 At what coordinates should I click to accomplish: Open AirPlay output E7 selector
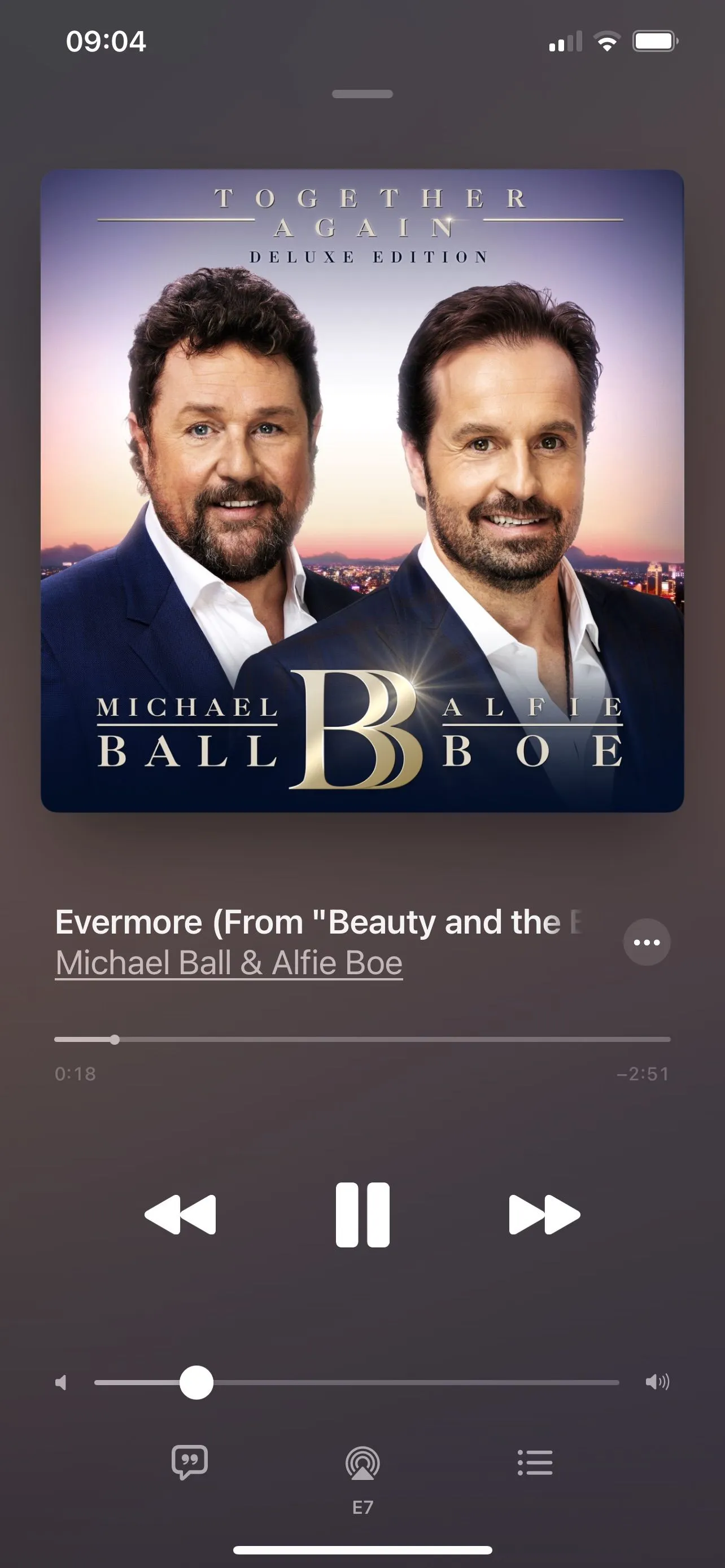[x=362, y=1464]
